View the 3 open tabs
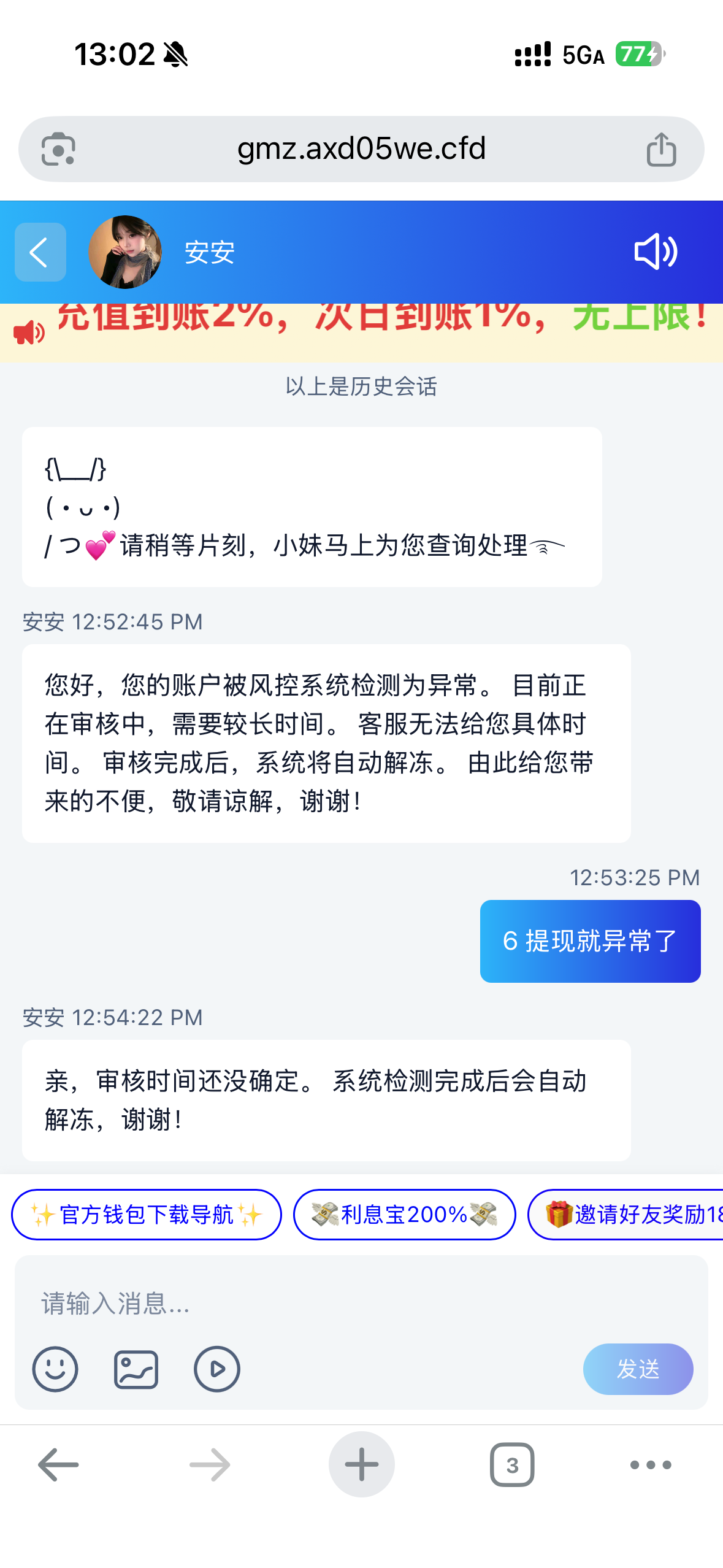The width and height of the screenshot is (723, 1568). click(512, 1465)
